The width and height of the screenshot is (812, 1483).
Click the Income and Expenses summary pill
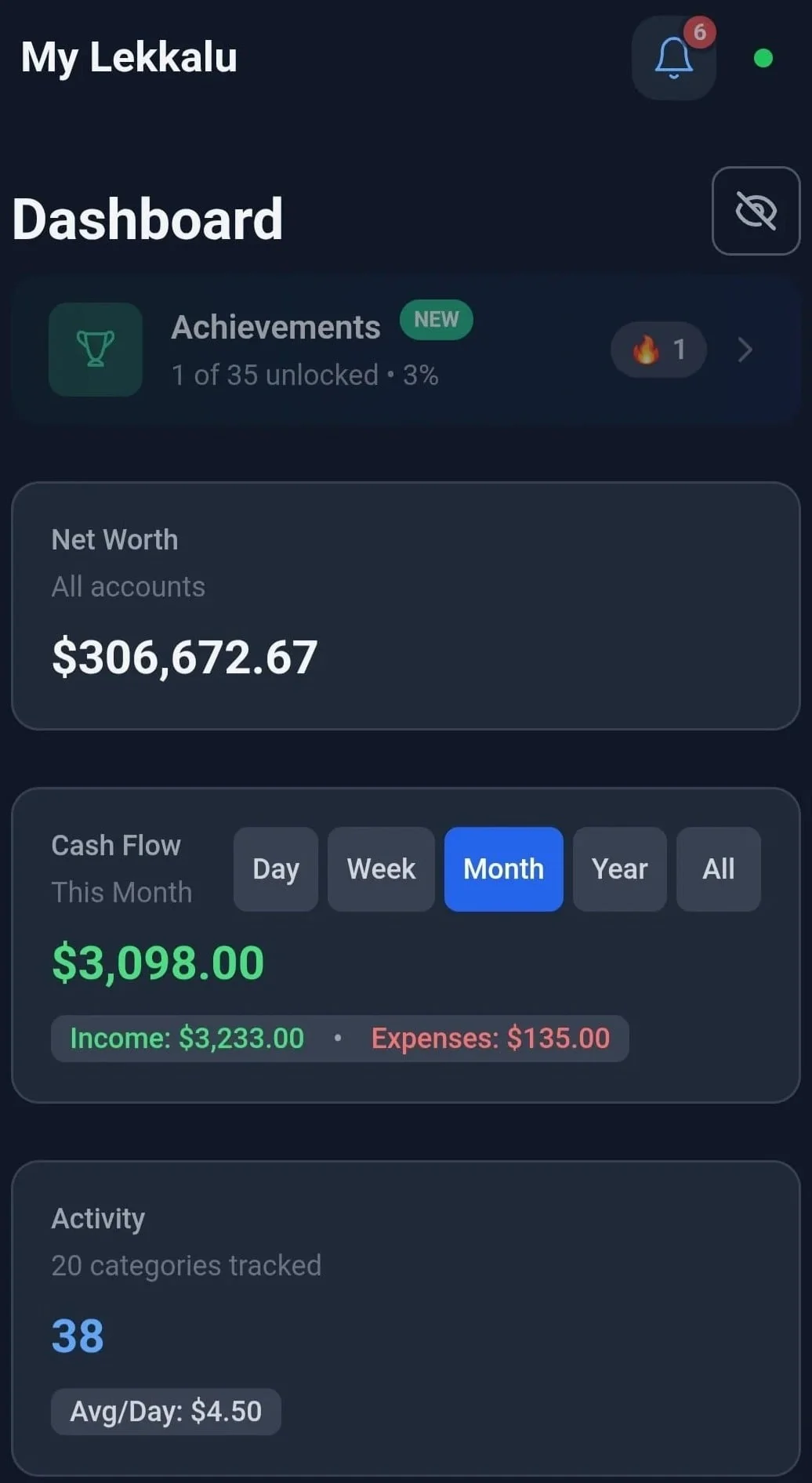(x=339, y=1037)
